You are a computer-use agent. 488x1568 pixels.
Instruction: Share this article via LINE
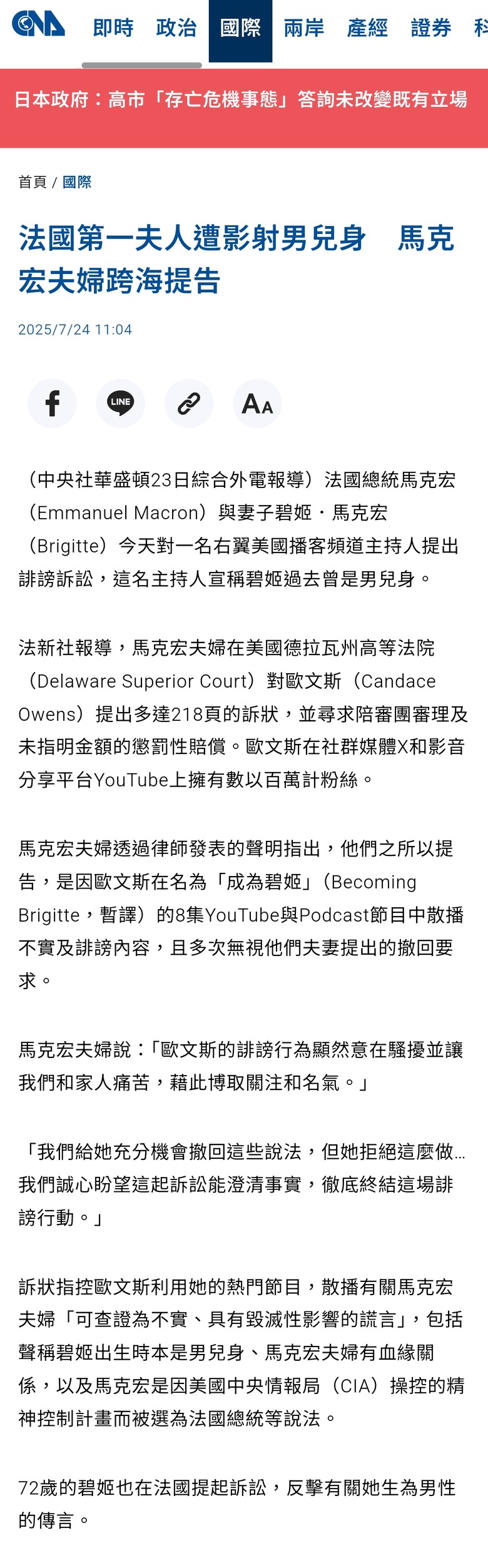pos(120,404)
